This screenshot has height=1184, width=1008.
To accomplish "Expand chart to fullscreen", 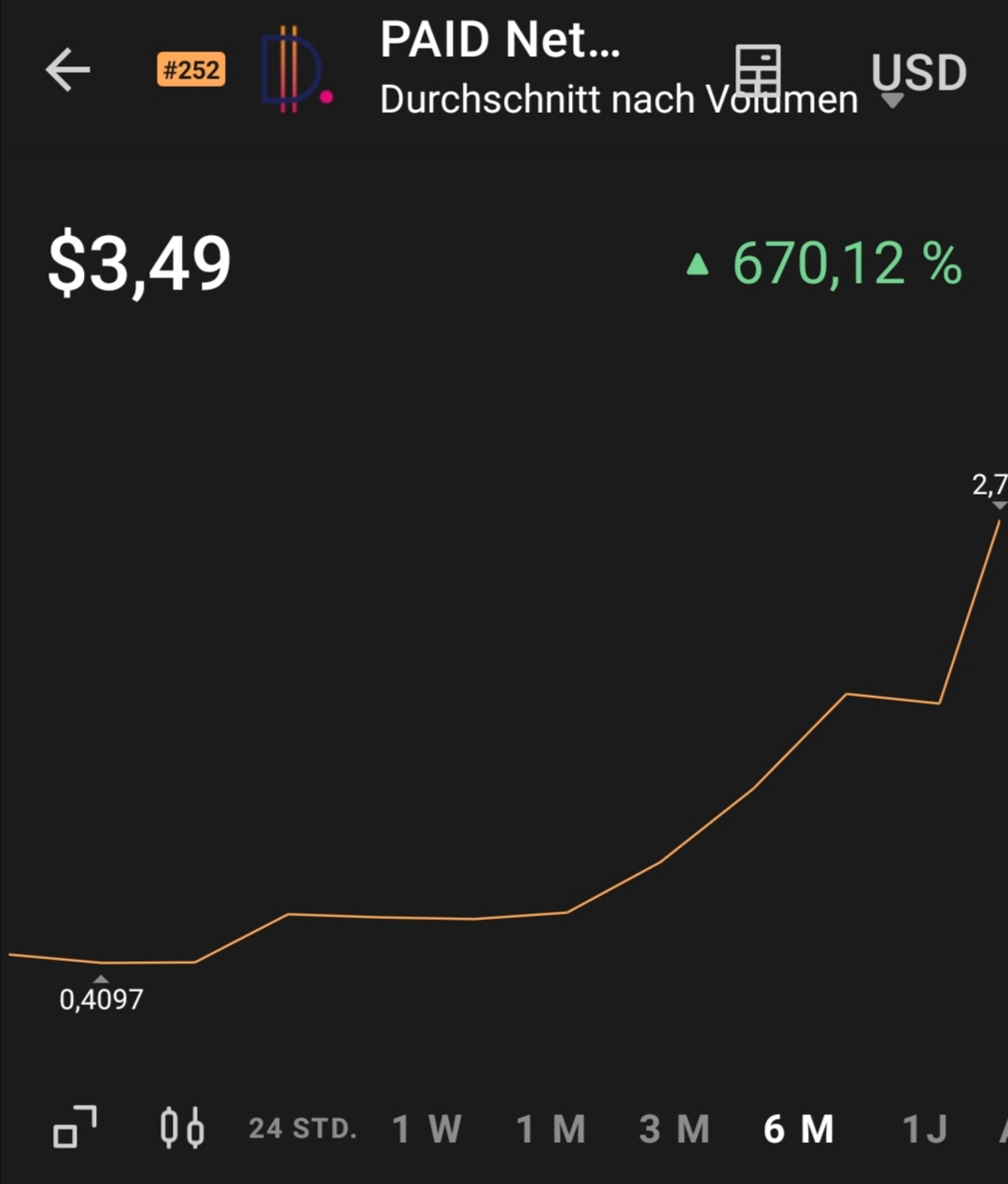I will point(75,1127).
